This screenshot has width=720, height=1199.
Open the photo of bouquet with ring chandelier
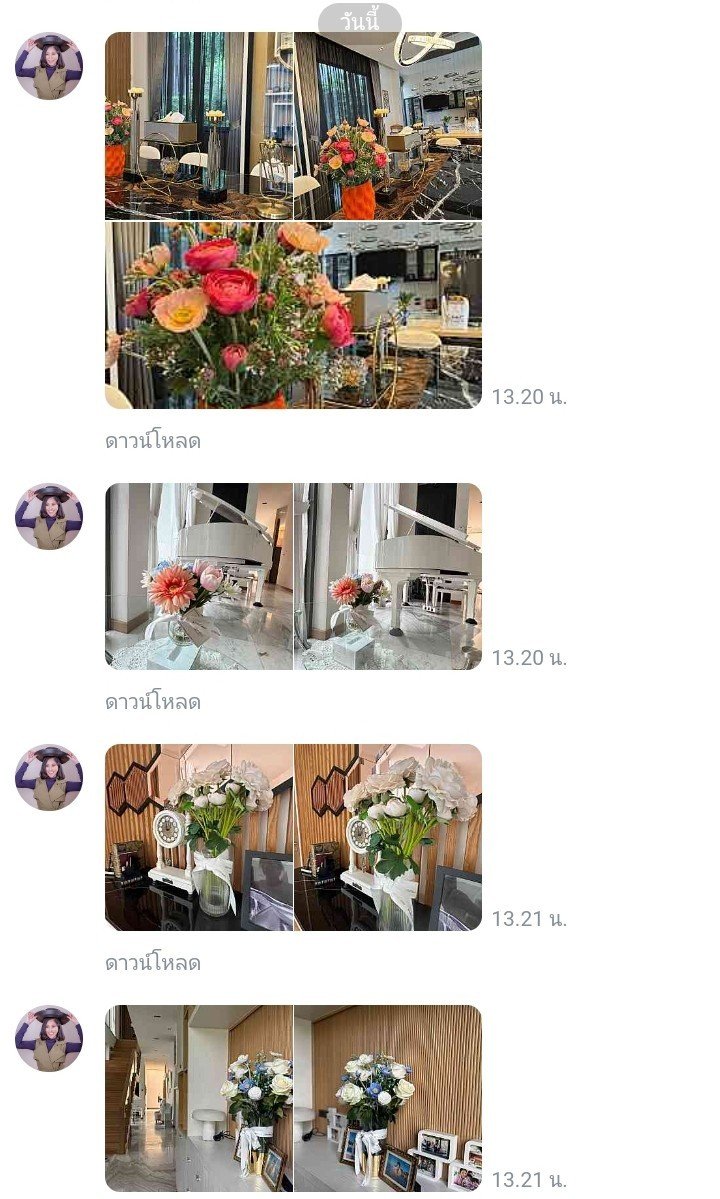click(x=388, y=126)
